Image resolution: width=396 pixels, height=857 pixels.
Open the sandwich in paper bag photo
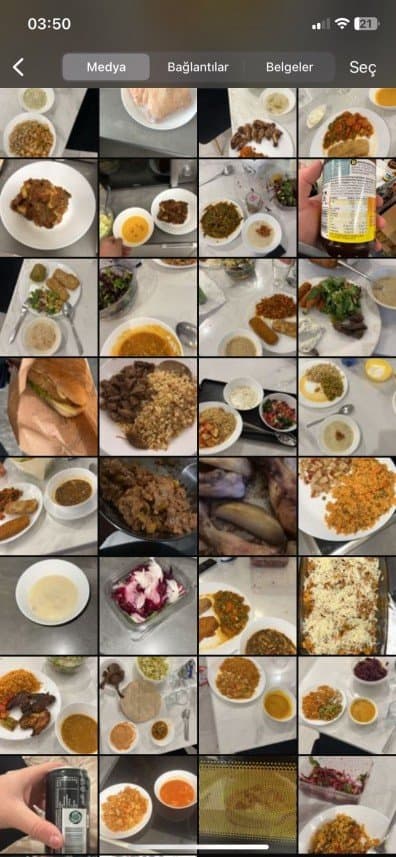pos(49,407)
